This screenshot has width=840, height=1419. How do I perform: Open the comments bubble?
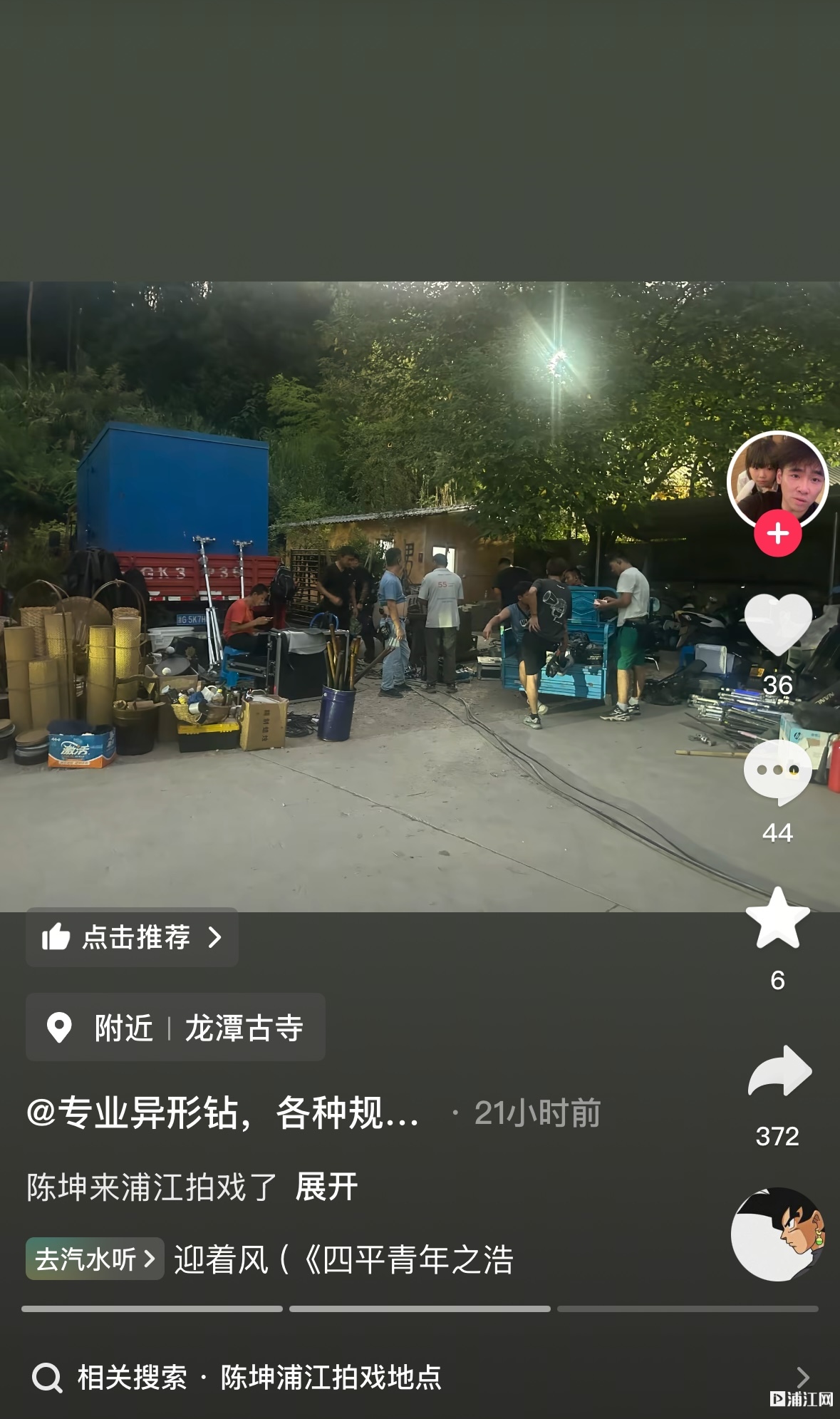pos(777,772)
